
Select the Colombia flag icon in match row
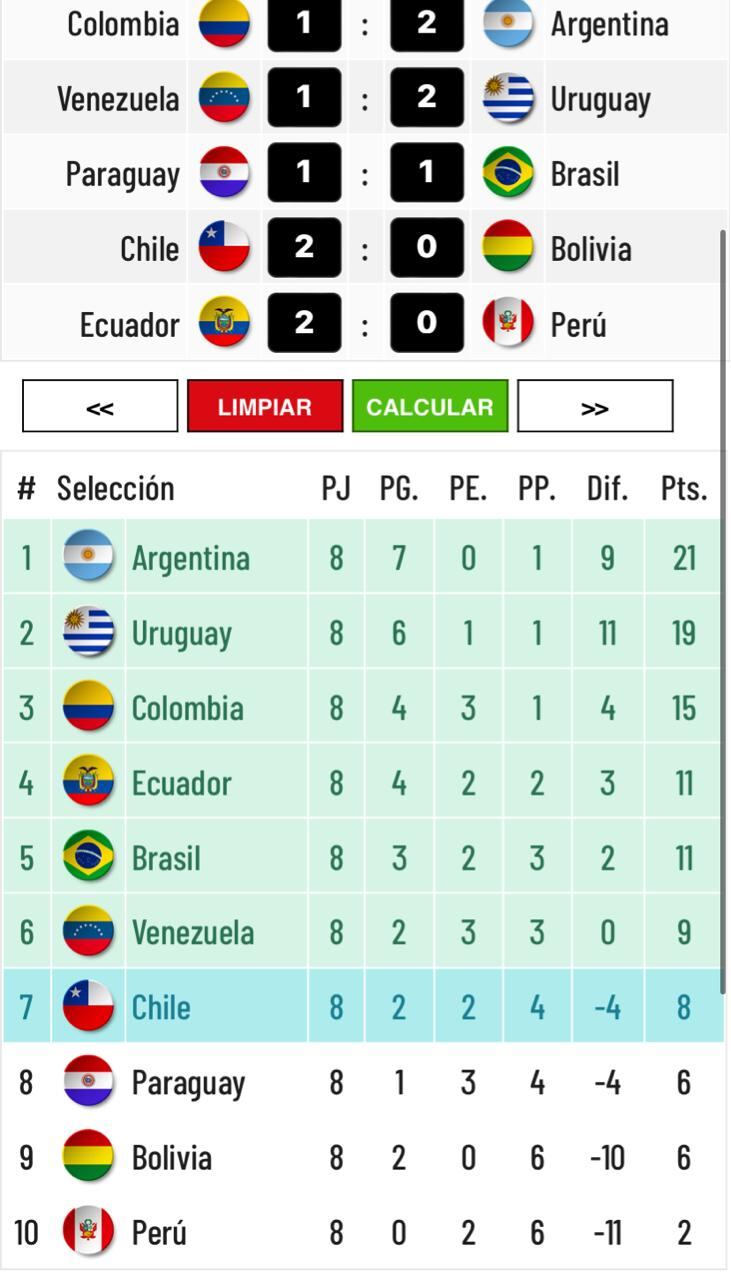point(224,23)
